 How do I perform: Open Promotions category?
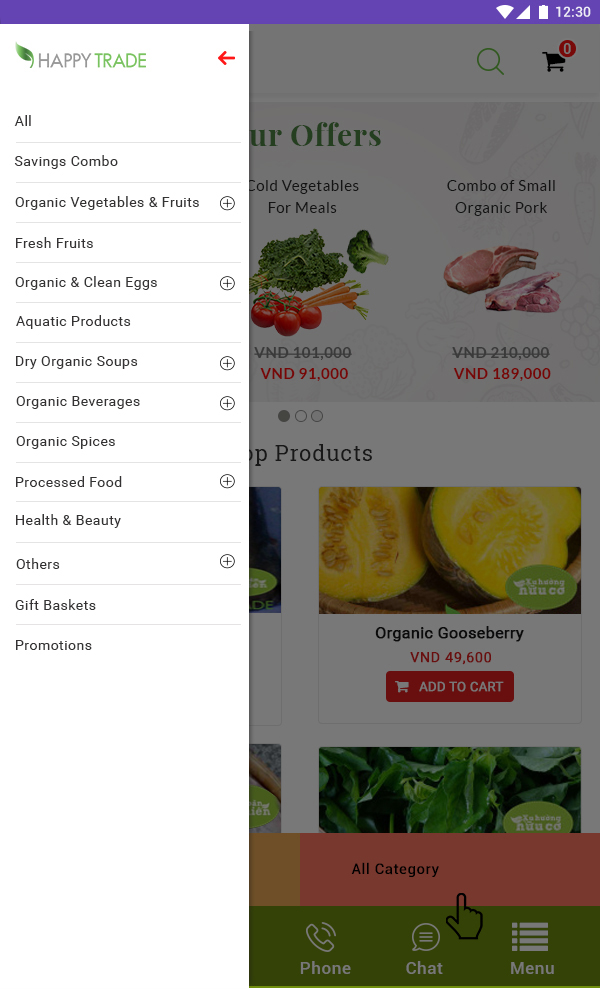click(x=54, y=645)
